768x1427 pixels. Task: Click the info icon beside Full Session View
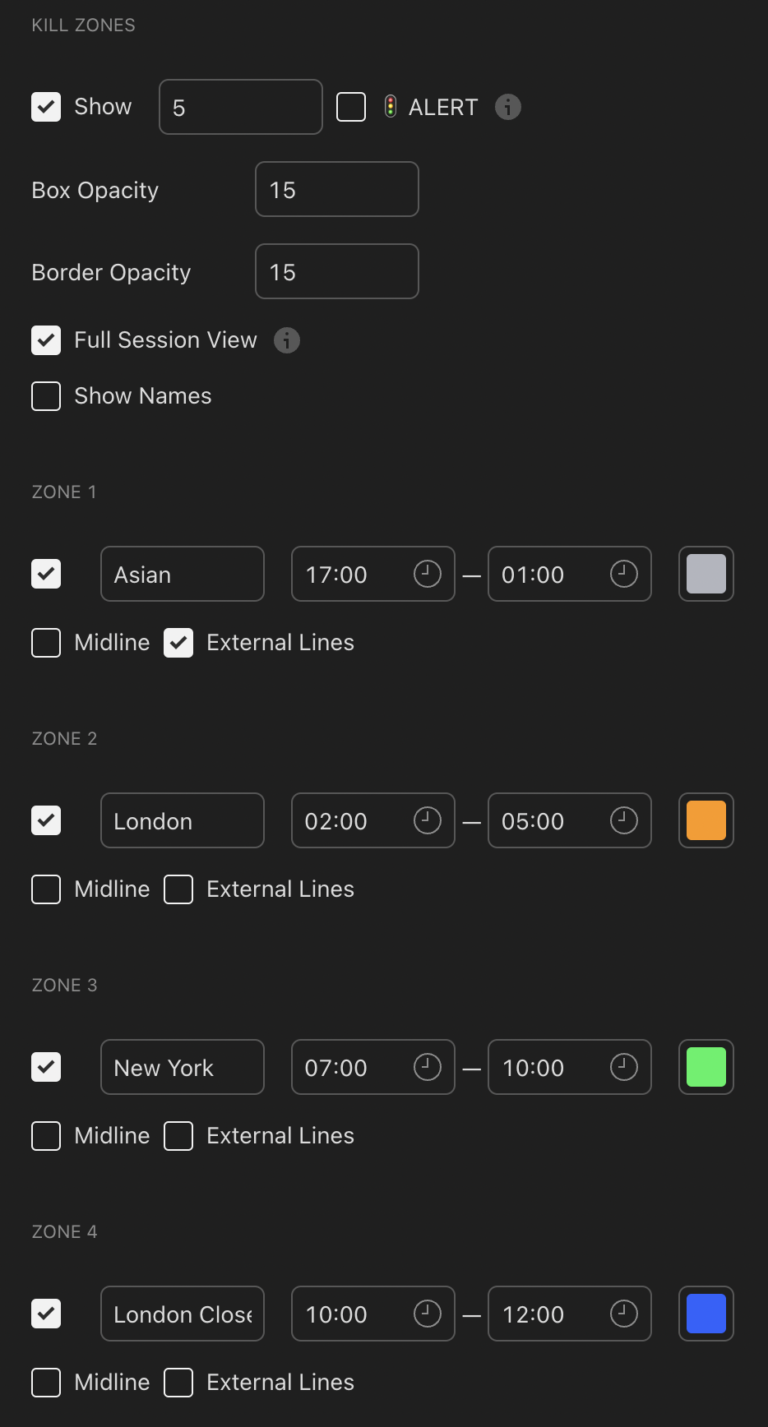click(x=287, y=340)
